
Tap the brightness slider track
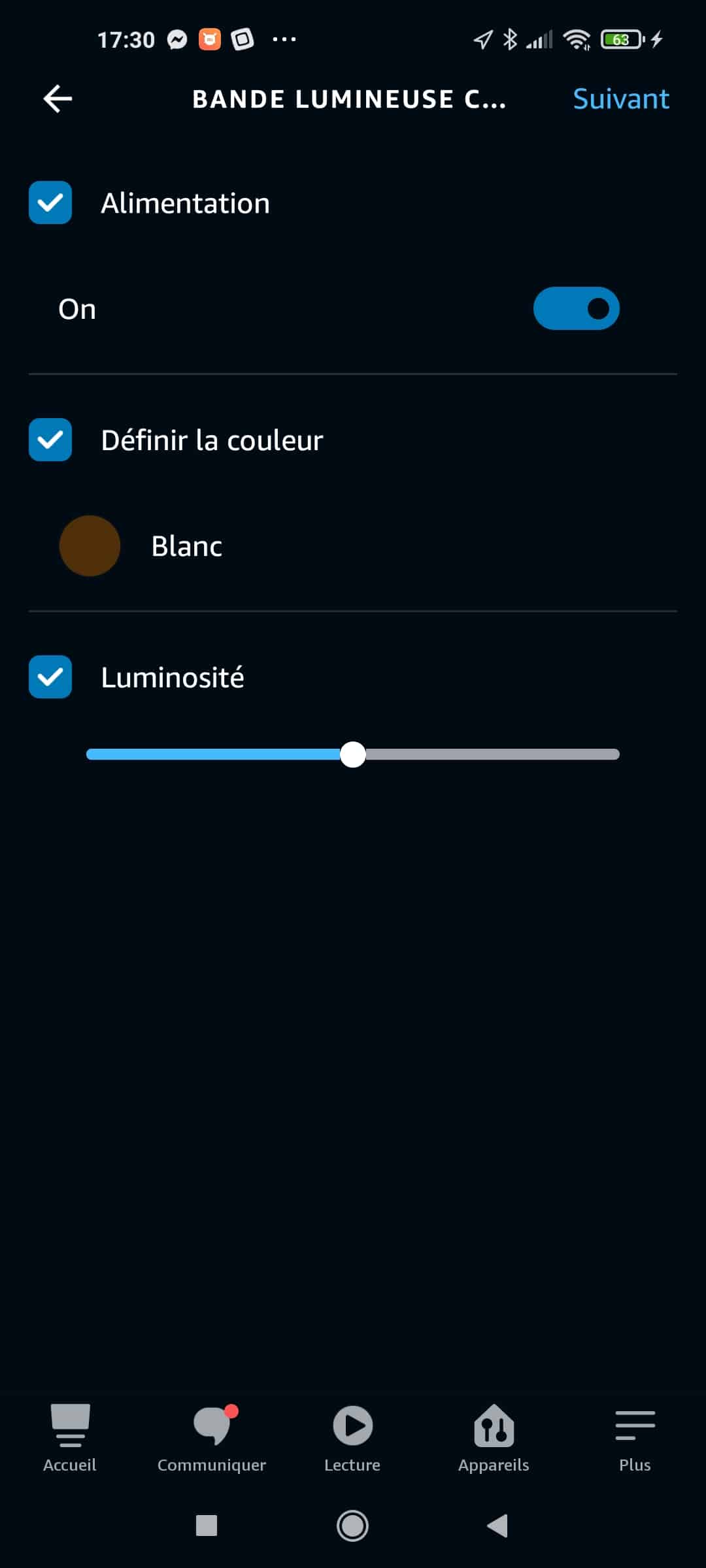click(353, 755)
